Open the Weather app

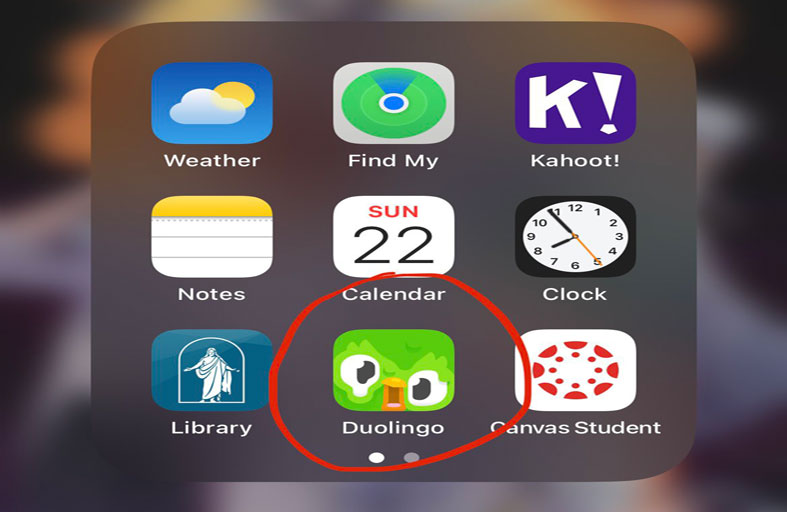[211, 104]
